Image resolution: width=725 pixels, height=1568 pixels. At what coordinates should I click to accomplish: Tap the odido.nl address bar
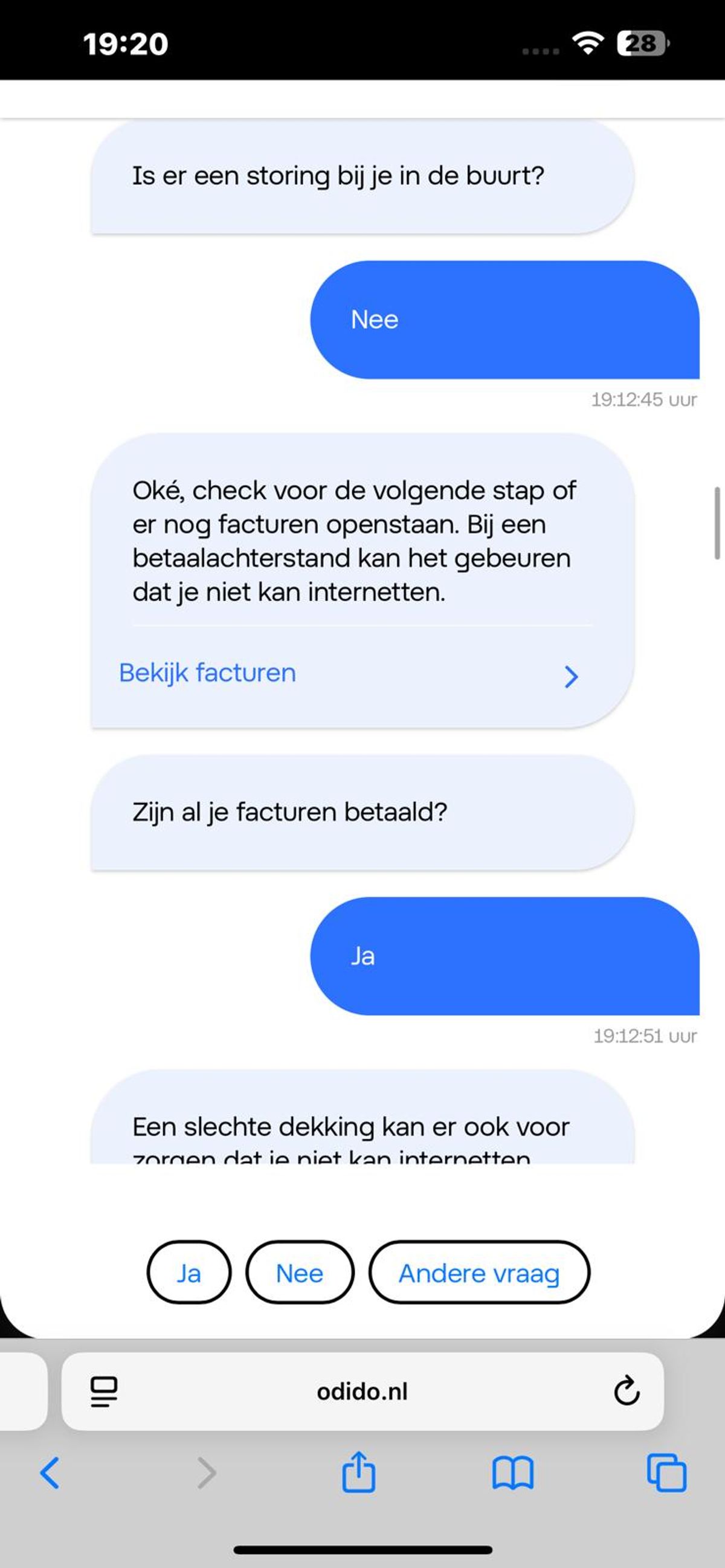point(362,1392)
